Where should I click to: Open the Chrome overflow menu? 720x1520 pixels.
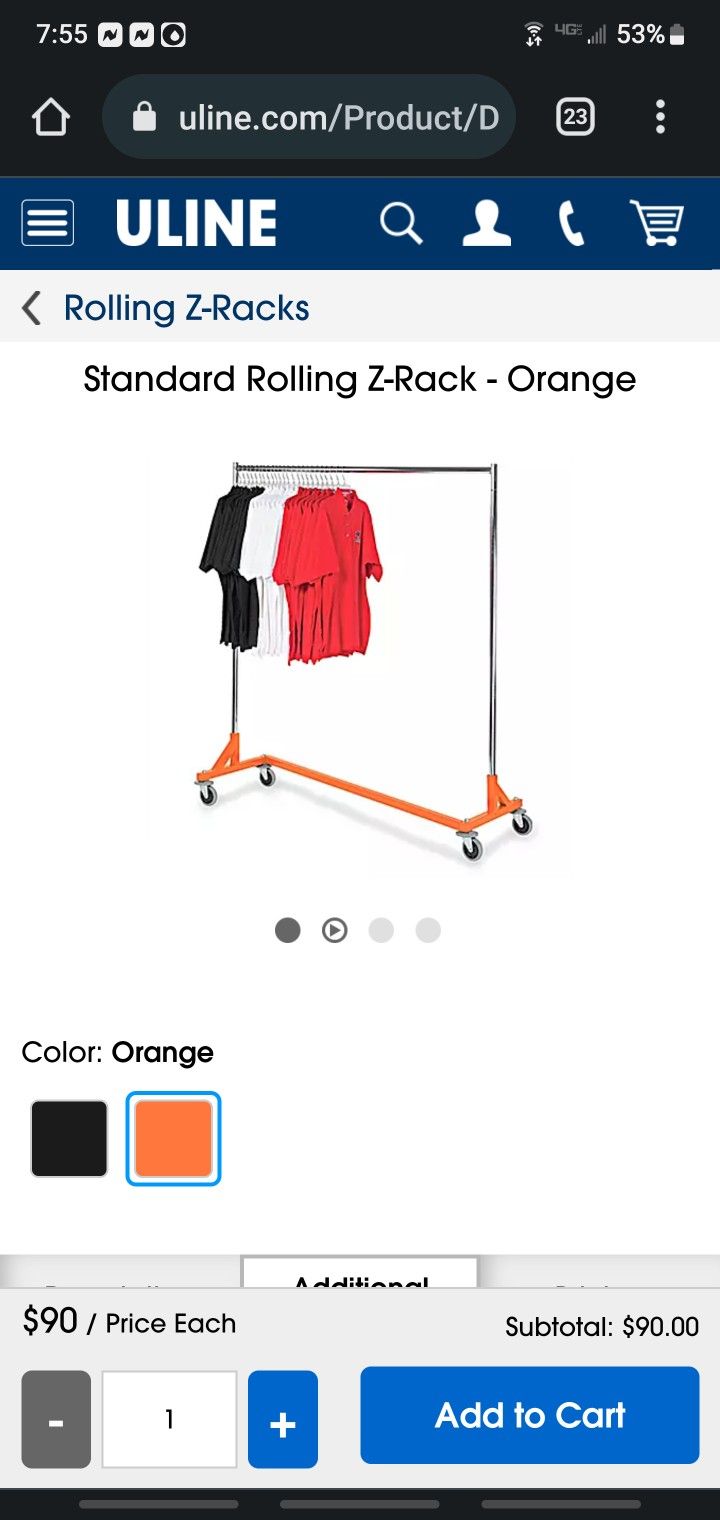point(660,116)
